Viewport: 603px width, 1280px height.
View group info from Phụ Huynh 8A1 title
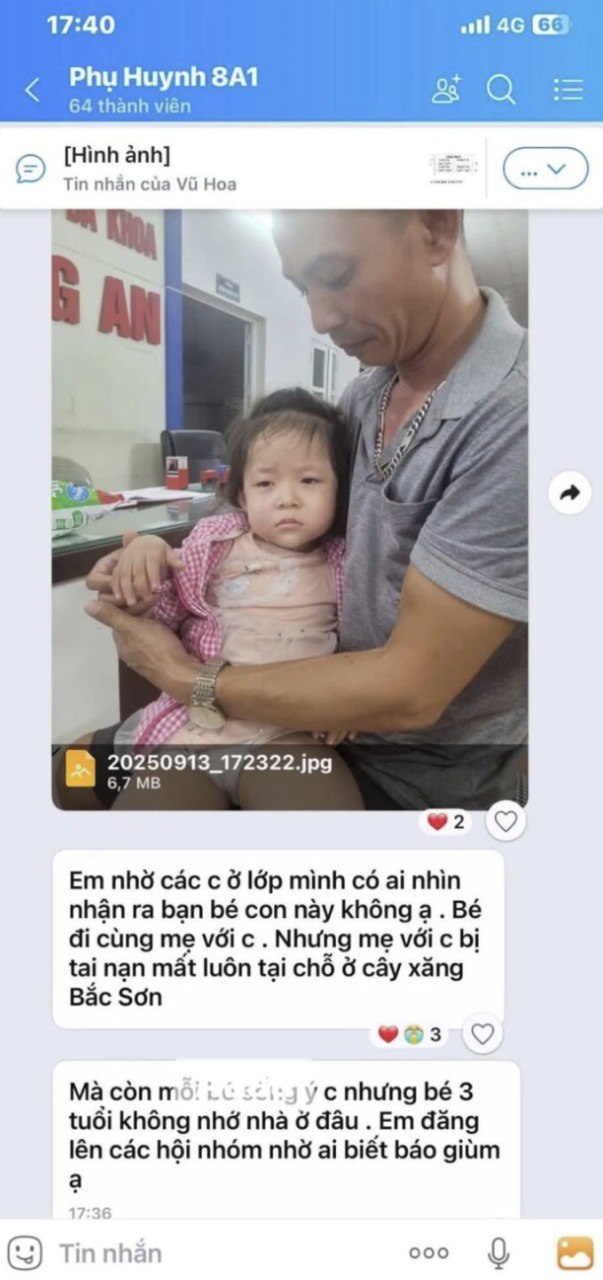pyautogui.click(x=164, y=78)
